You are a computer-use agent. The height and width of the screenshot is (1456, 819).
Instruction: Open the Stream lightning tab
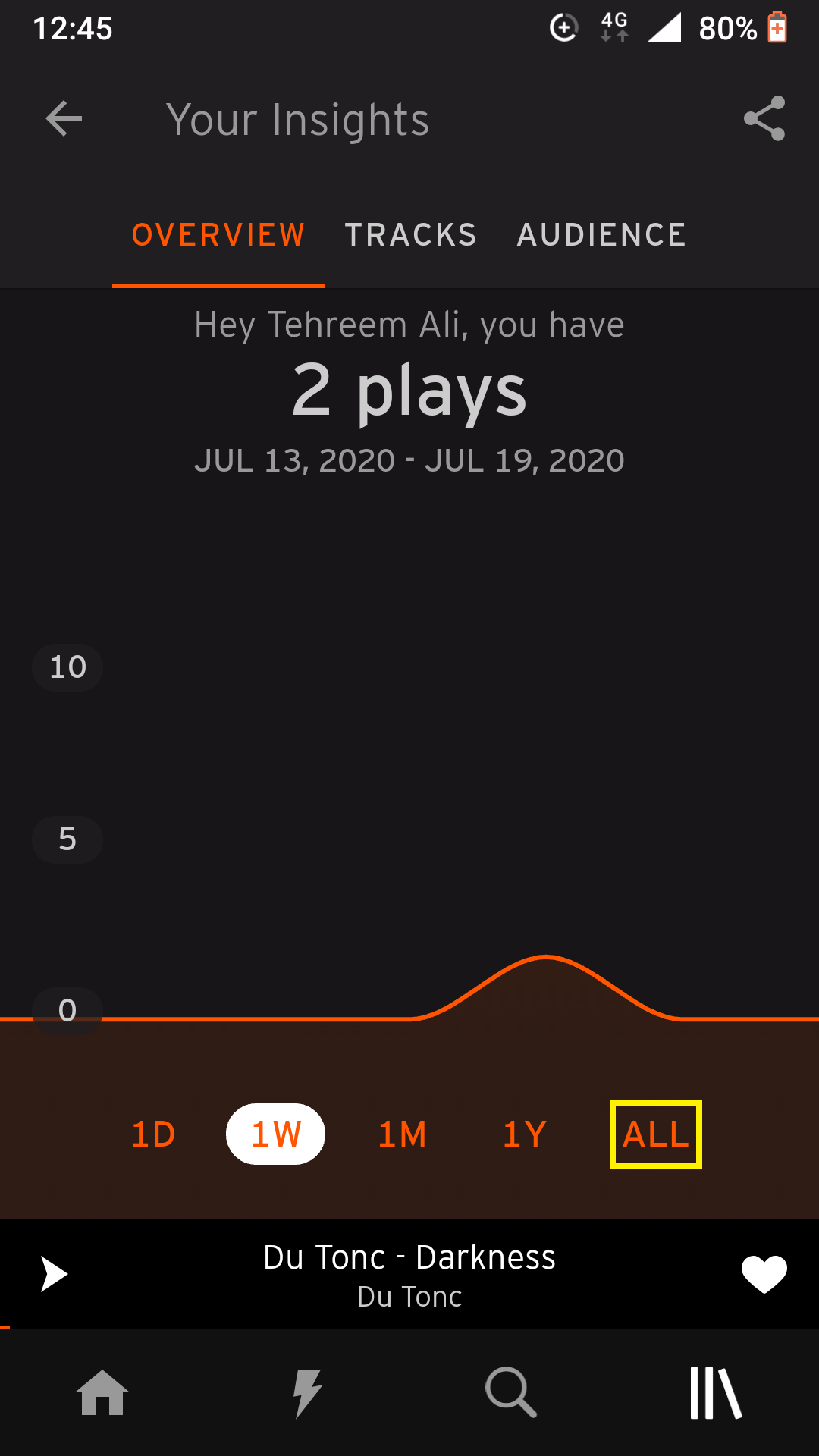click(307, 1392)
